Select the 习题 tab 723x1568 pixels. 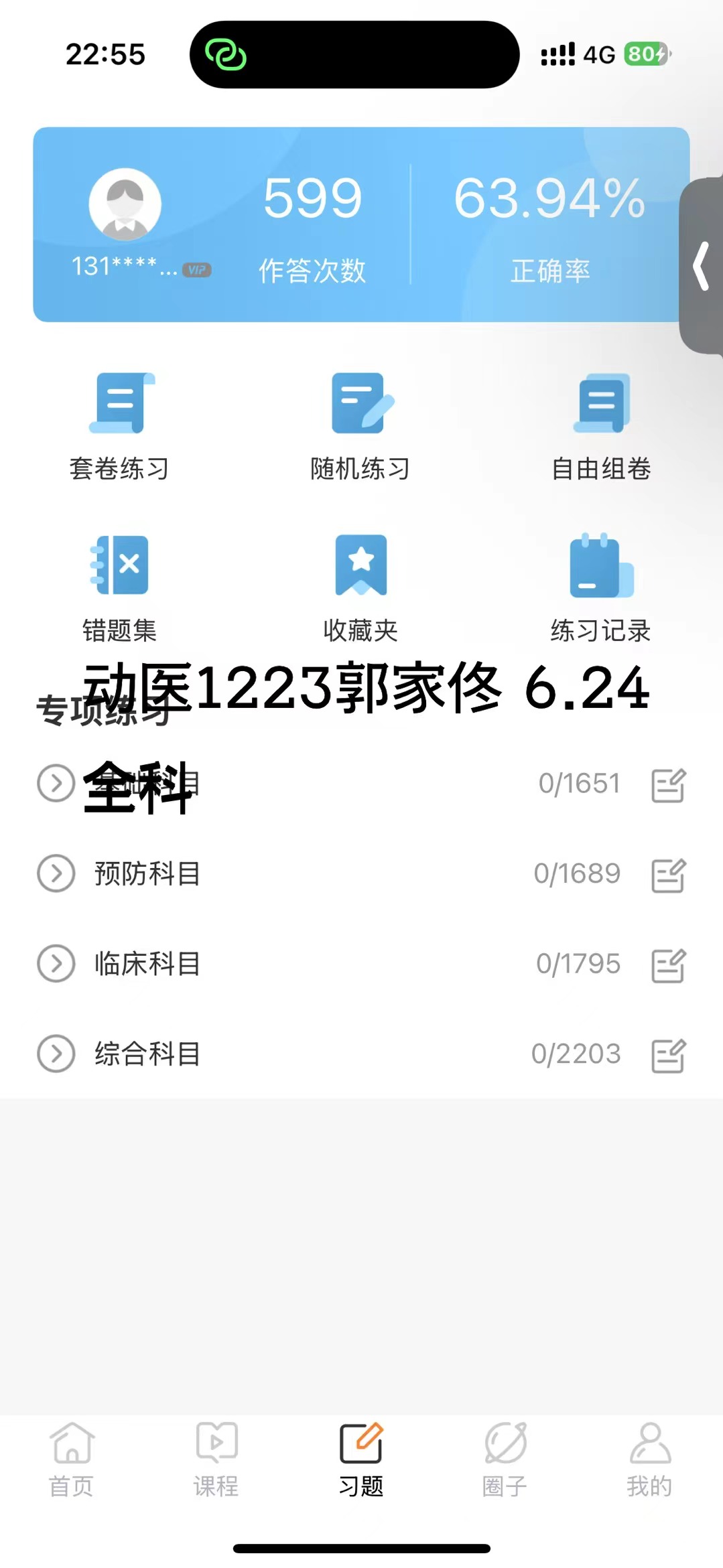pyautogui.click(x=360, y=1460)
